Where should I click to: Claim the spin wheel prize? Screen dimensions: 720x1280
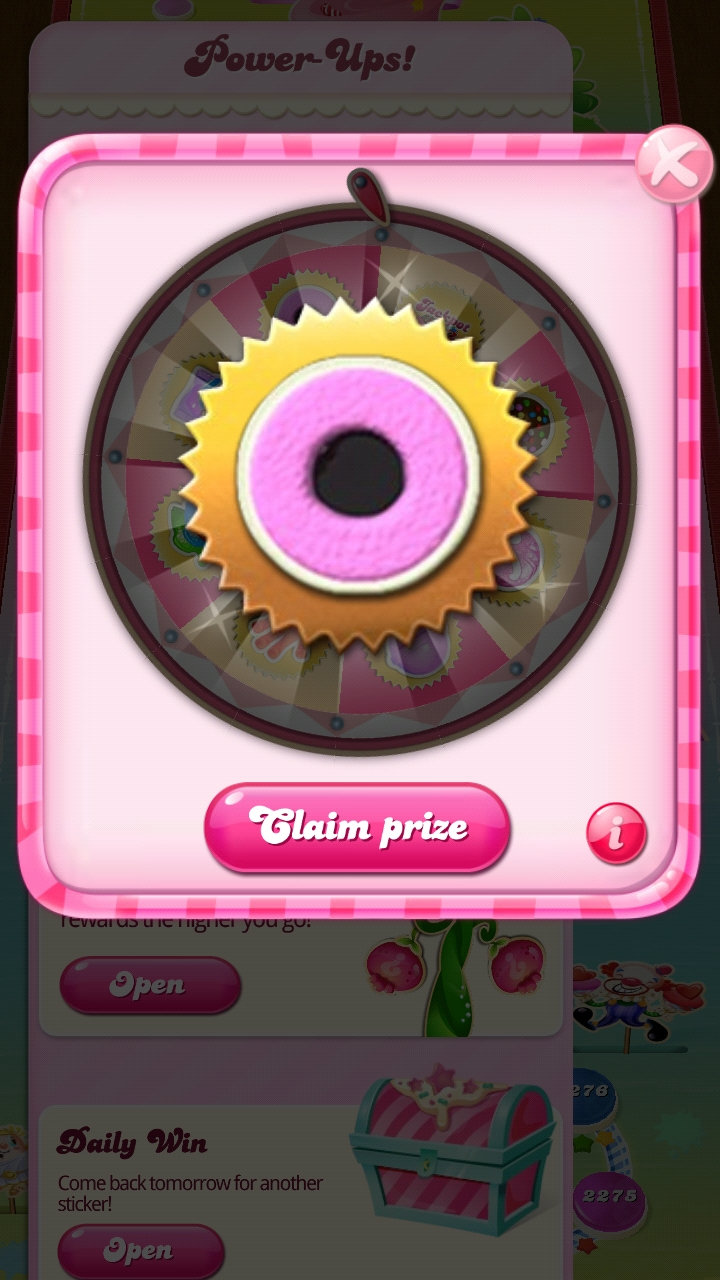coord(357,827)
